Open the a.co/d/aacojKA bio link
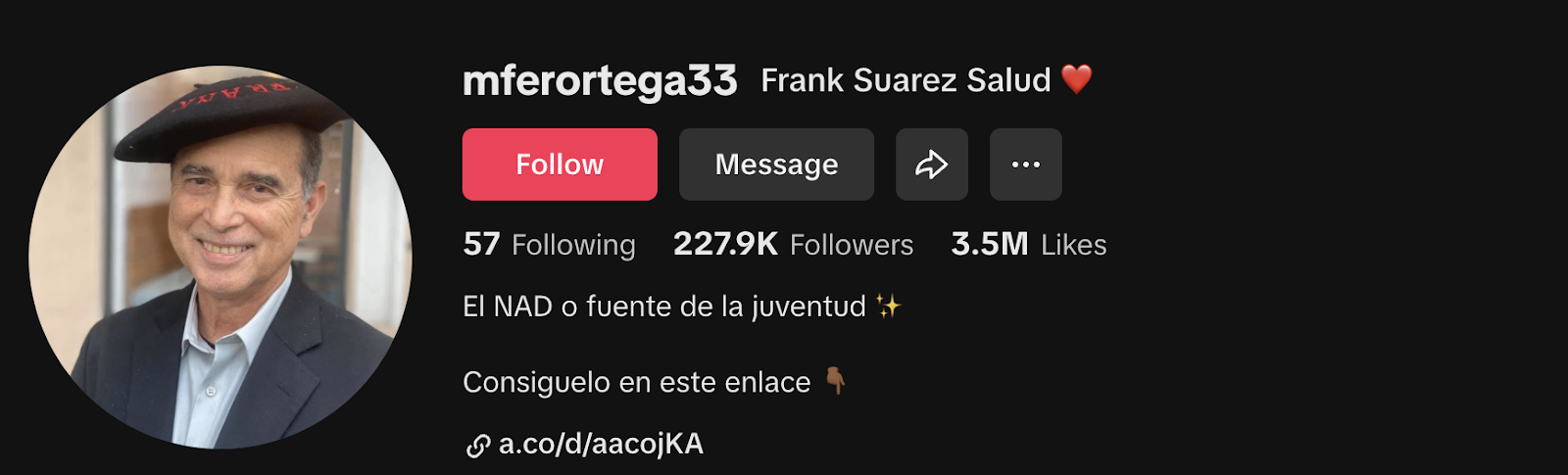This screenshot has height=475, width=1568. [600, 444]
